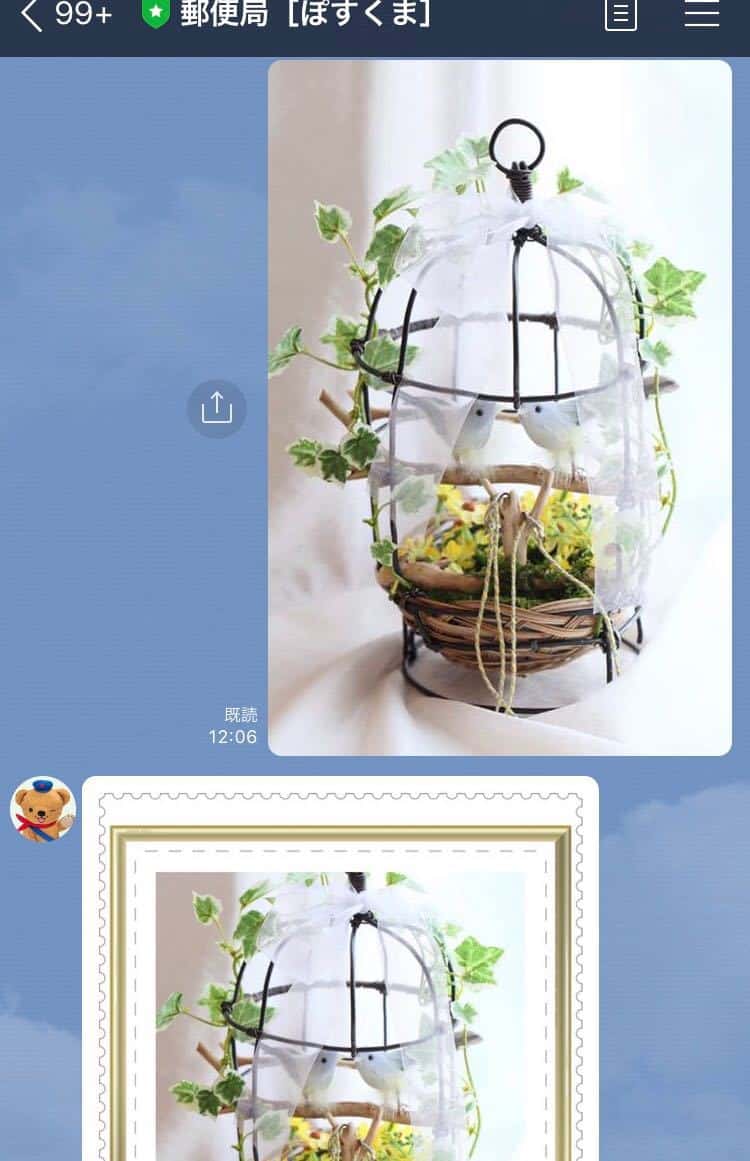The width and height of the screenshot is (750, 1161).
Task: Open the notes icon in the header
Action: click(621, 15)
